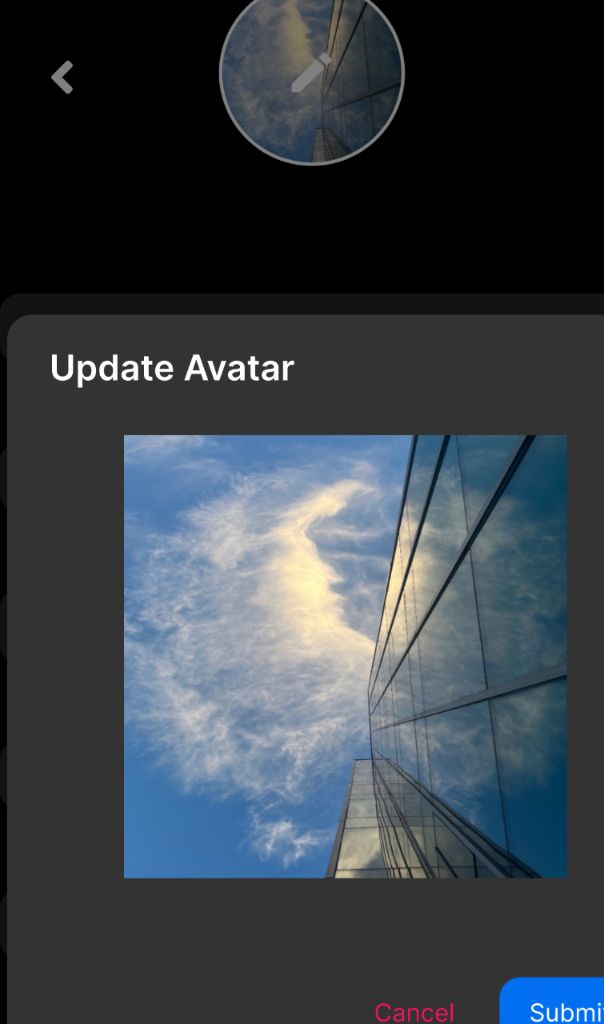Viewport: 604px width, 1024px height.
Task: Tap the avatar edit pencil
Action: pos(311,73)
